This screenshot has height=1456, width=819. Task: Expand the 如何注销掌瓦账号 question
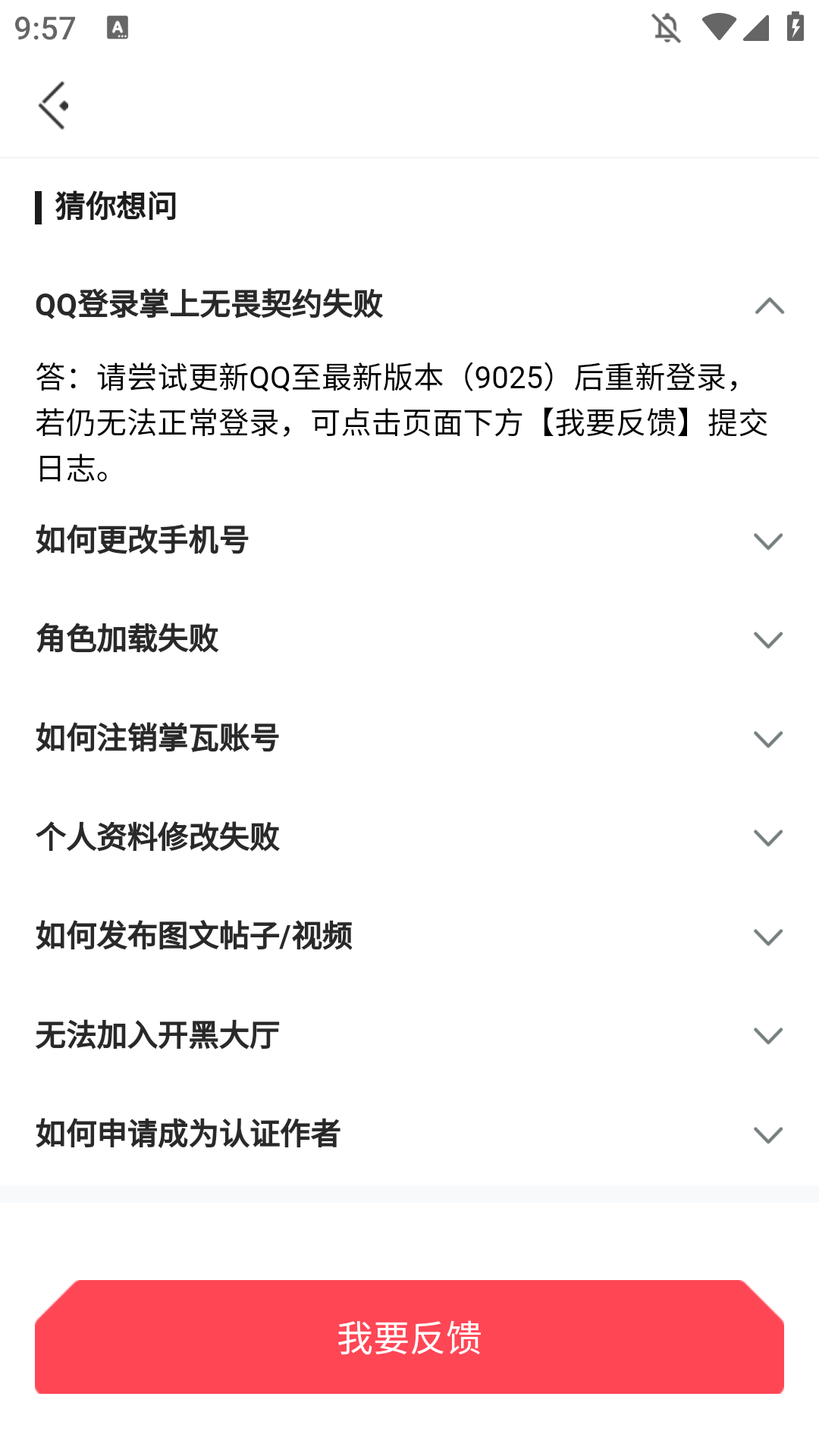click(x=767, y=739)
